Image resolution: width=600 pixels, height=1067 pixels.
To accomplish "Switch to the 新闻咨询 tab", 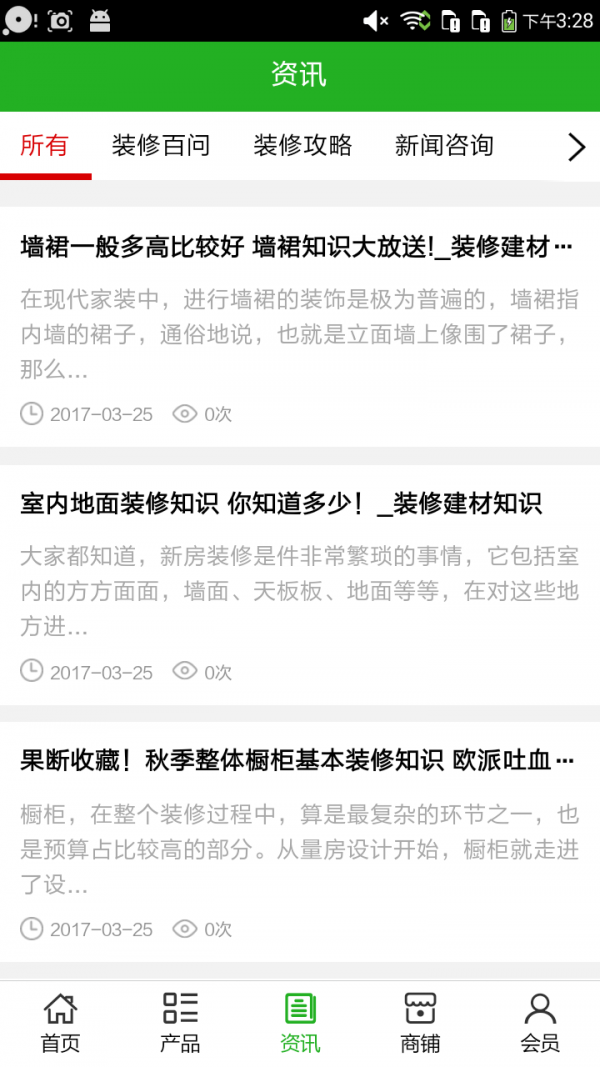I will tap(444, 146).
